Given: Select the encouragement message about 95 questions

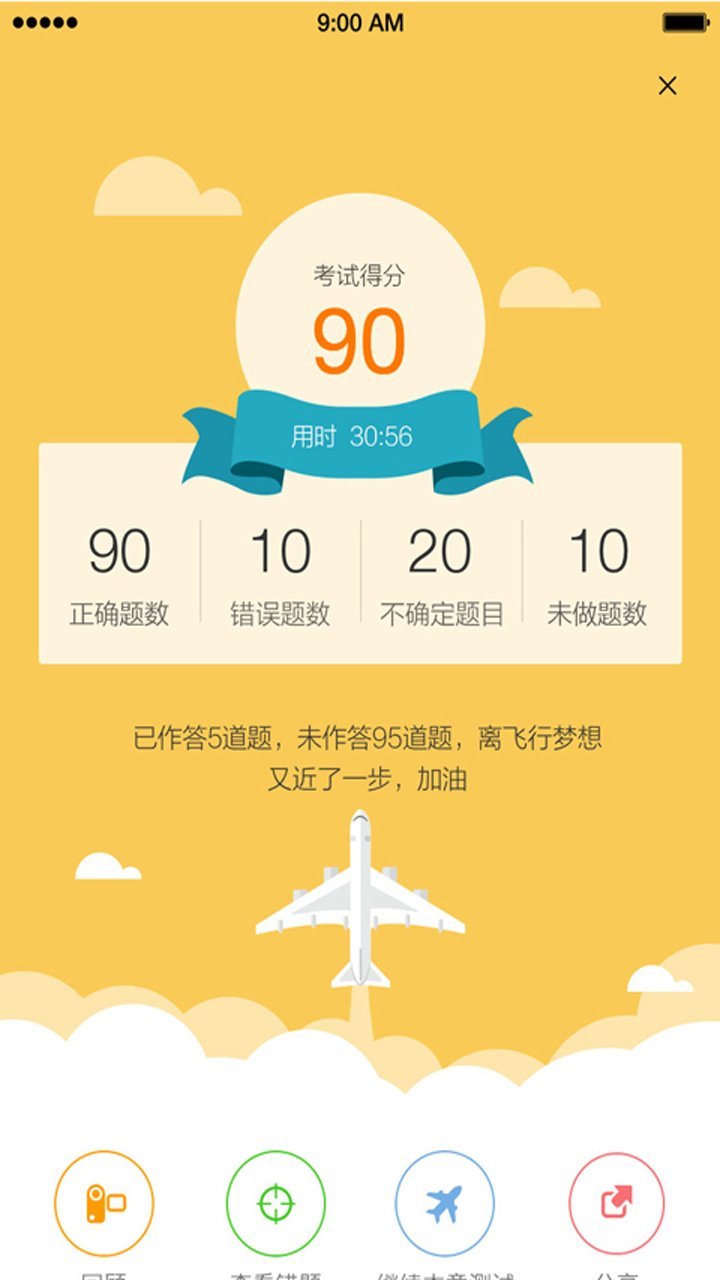Looking at the screenshot, I should click(x=360, y=755).
